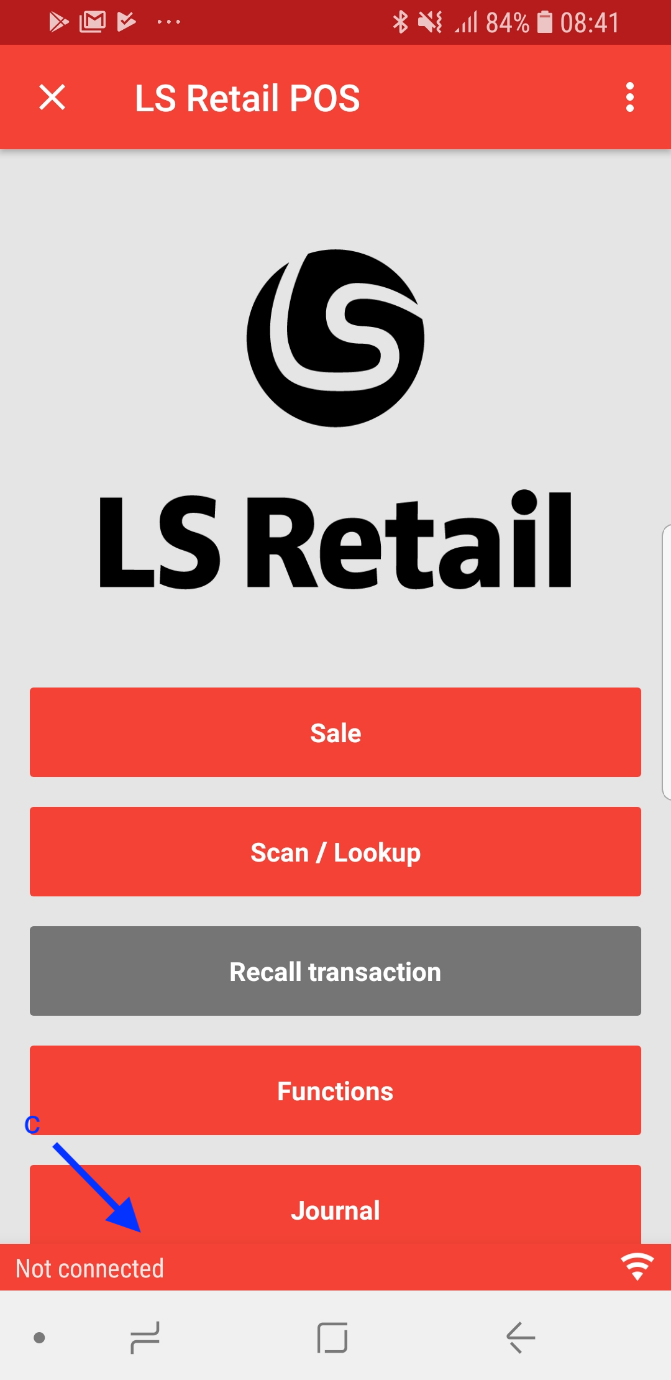Open the three-dot overflow menu
Image resolution: width=671 pixels, height=1380 pixels.
tap(629, 98)
